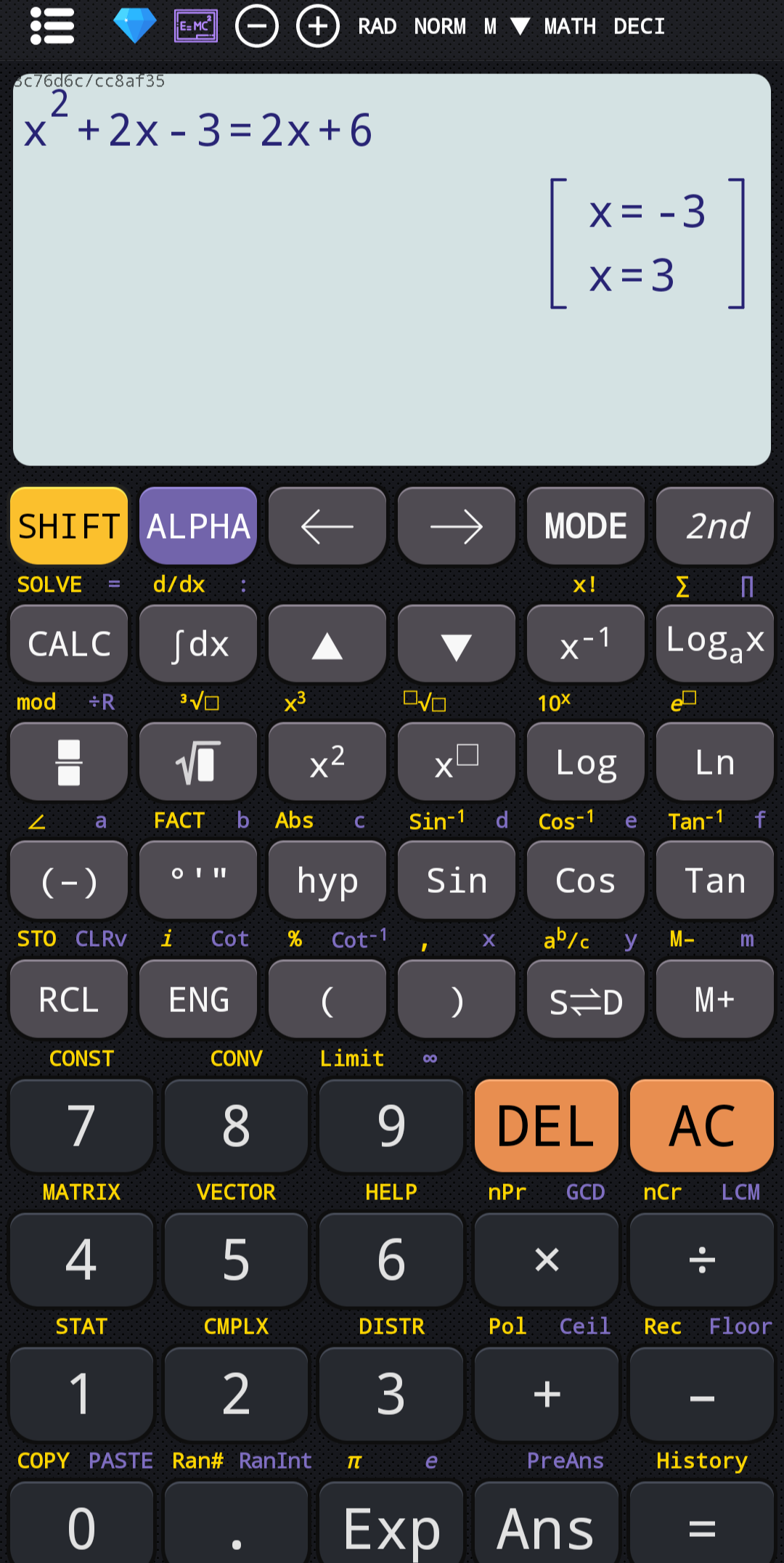Select the square root key
The height and width of the screenshot is (1563, 784).
click(x=197, y=761)
